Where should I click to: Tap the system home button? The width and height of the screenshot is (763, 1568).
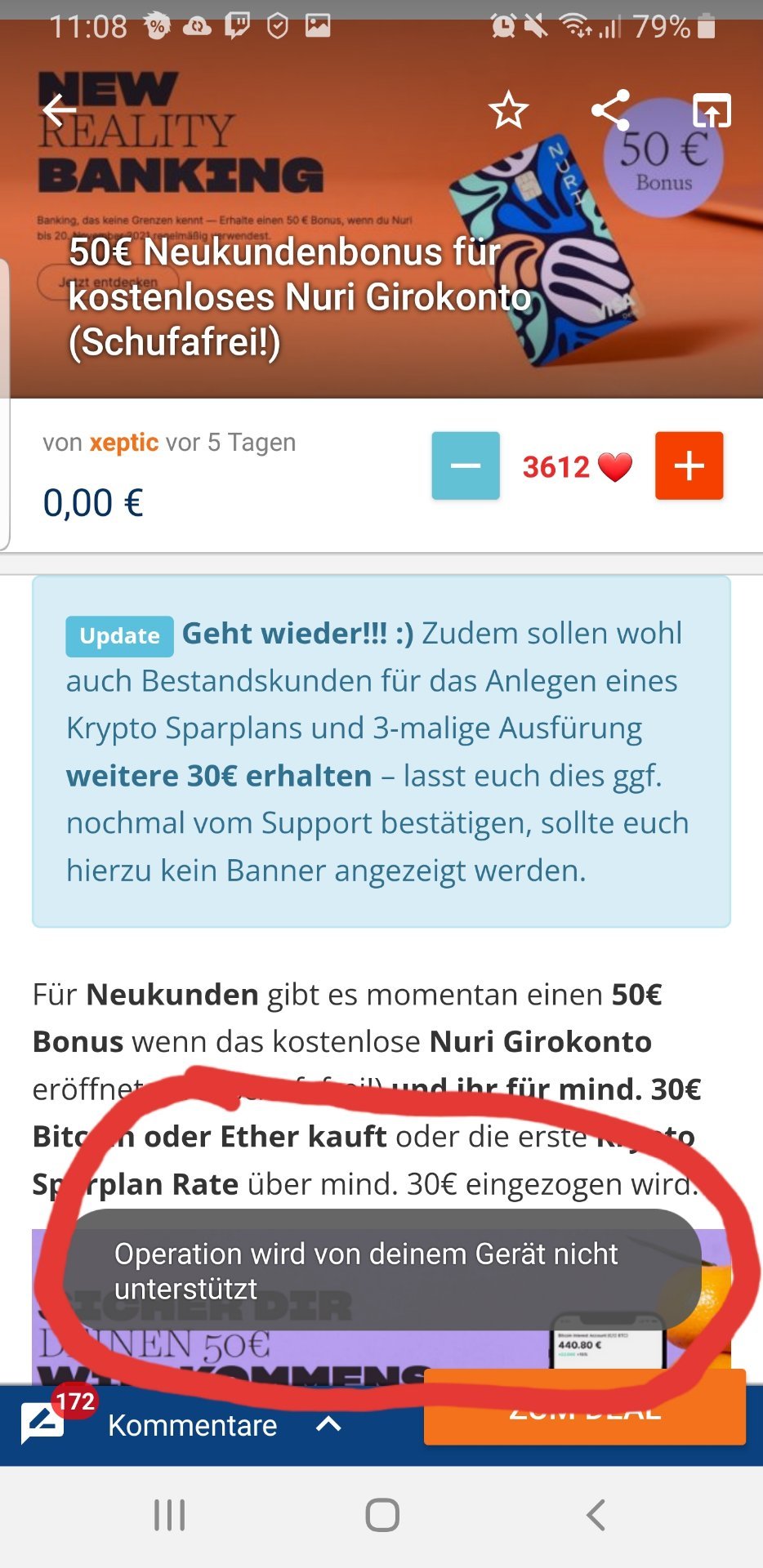click(x=382, y=1516)
